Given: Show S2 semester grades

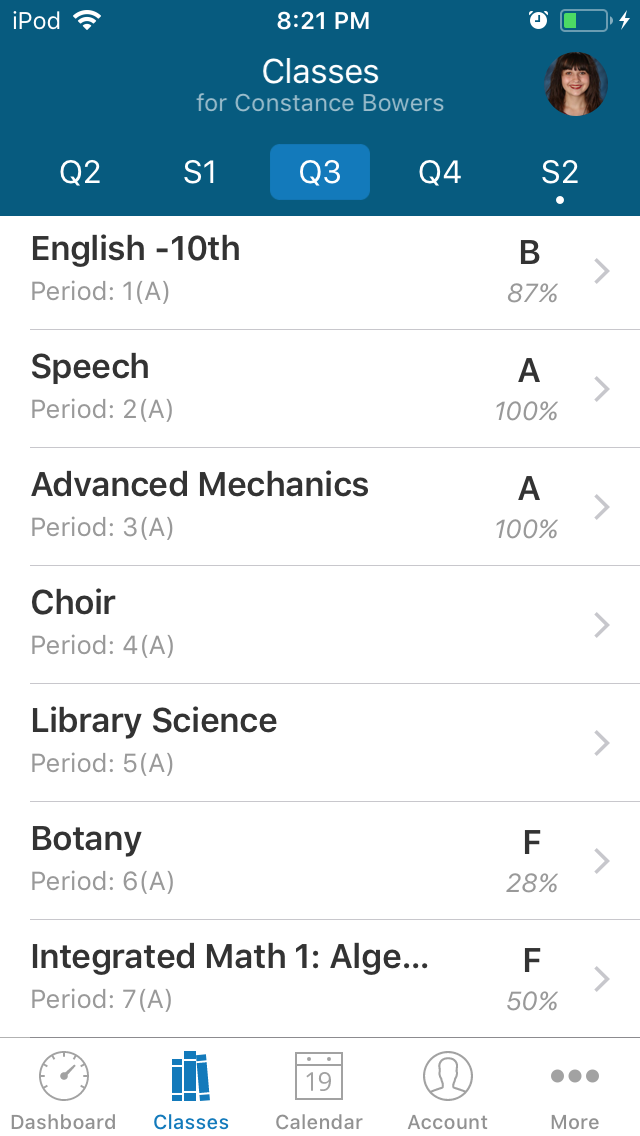Looking at the screenshot, I should click(560, 172).
